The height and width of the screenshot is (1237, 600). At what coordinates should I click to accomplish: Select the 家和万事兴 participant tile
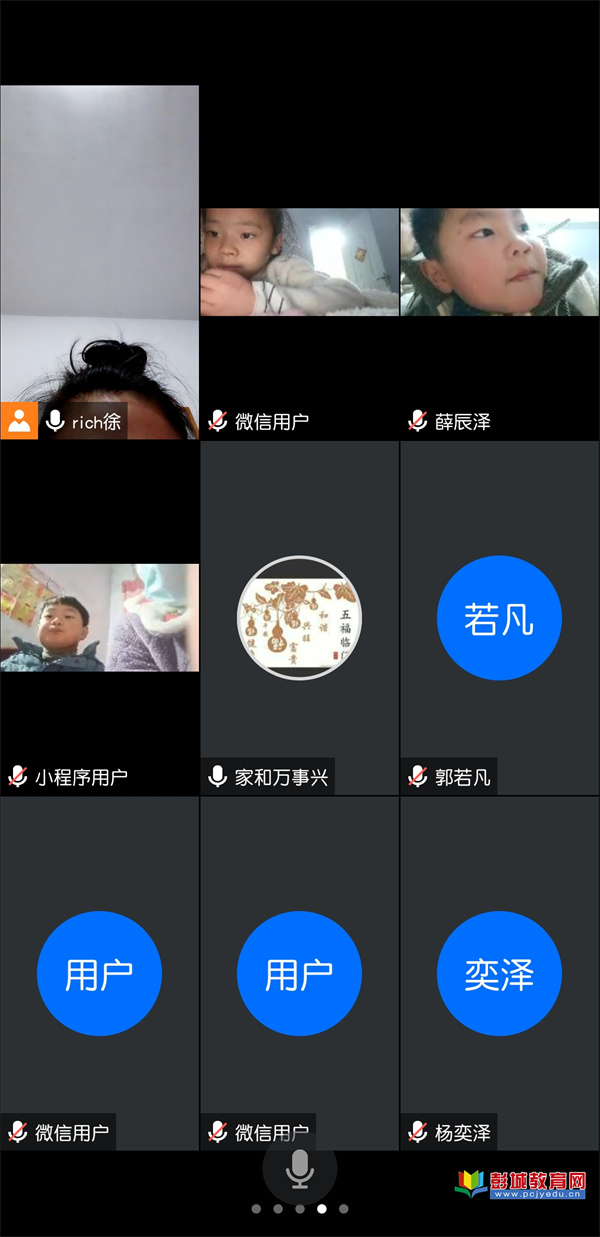point(299,618)
